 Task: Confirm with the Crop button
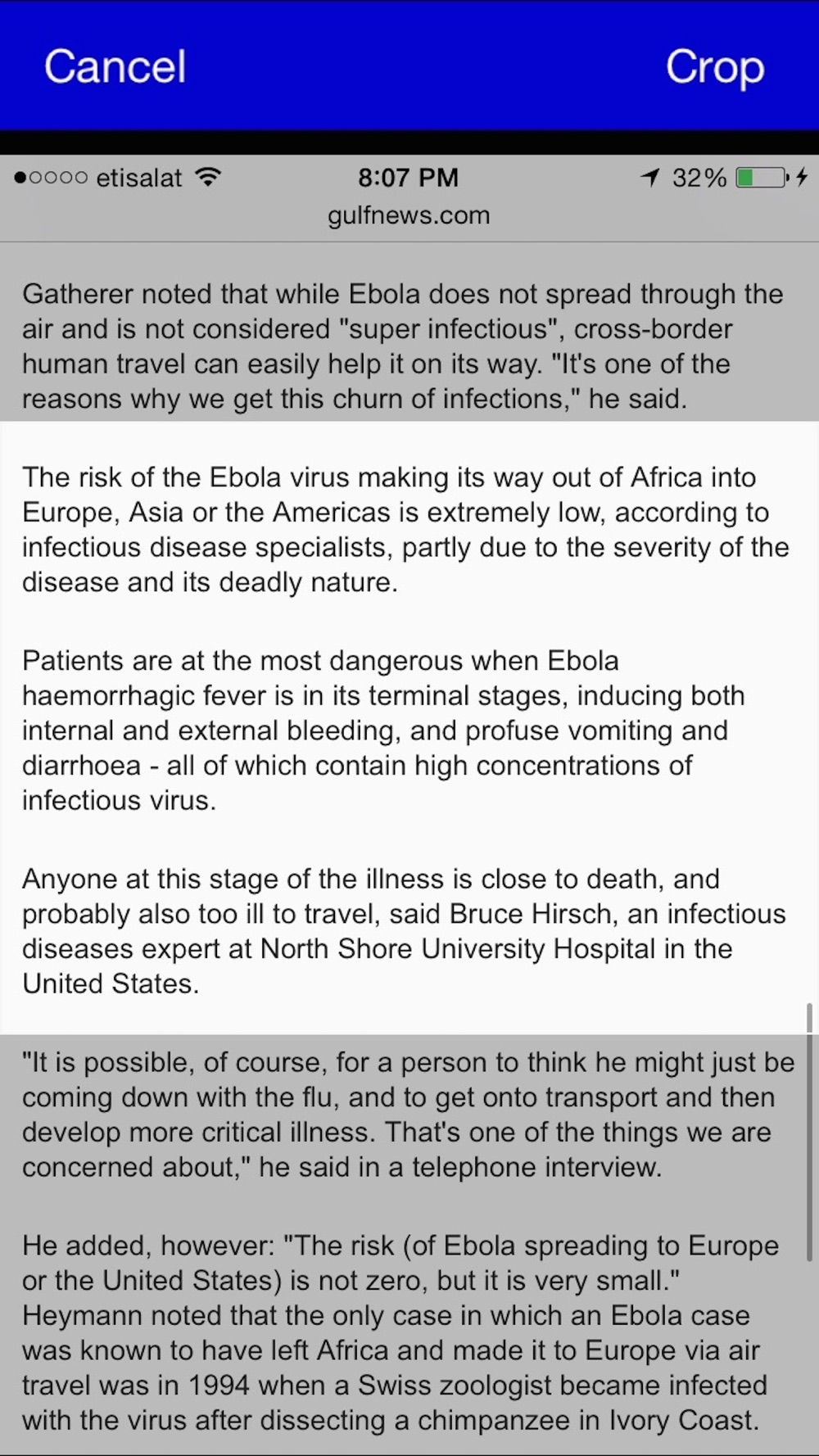tap(715, 67)
